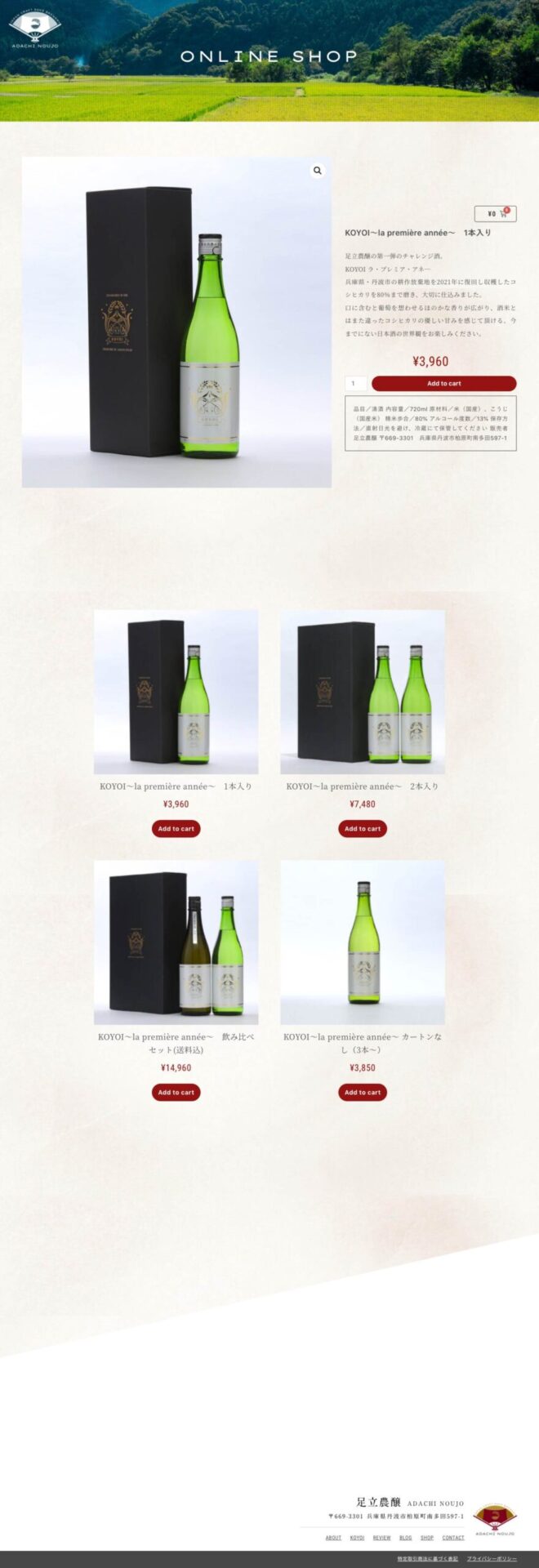This screenshot has height=1568, width=539.
Task: Open the 飲み比べセット product card
Action: coord(176,942)
